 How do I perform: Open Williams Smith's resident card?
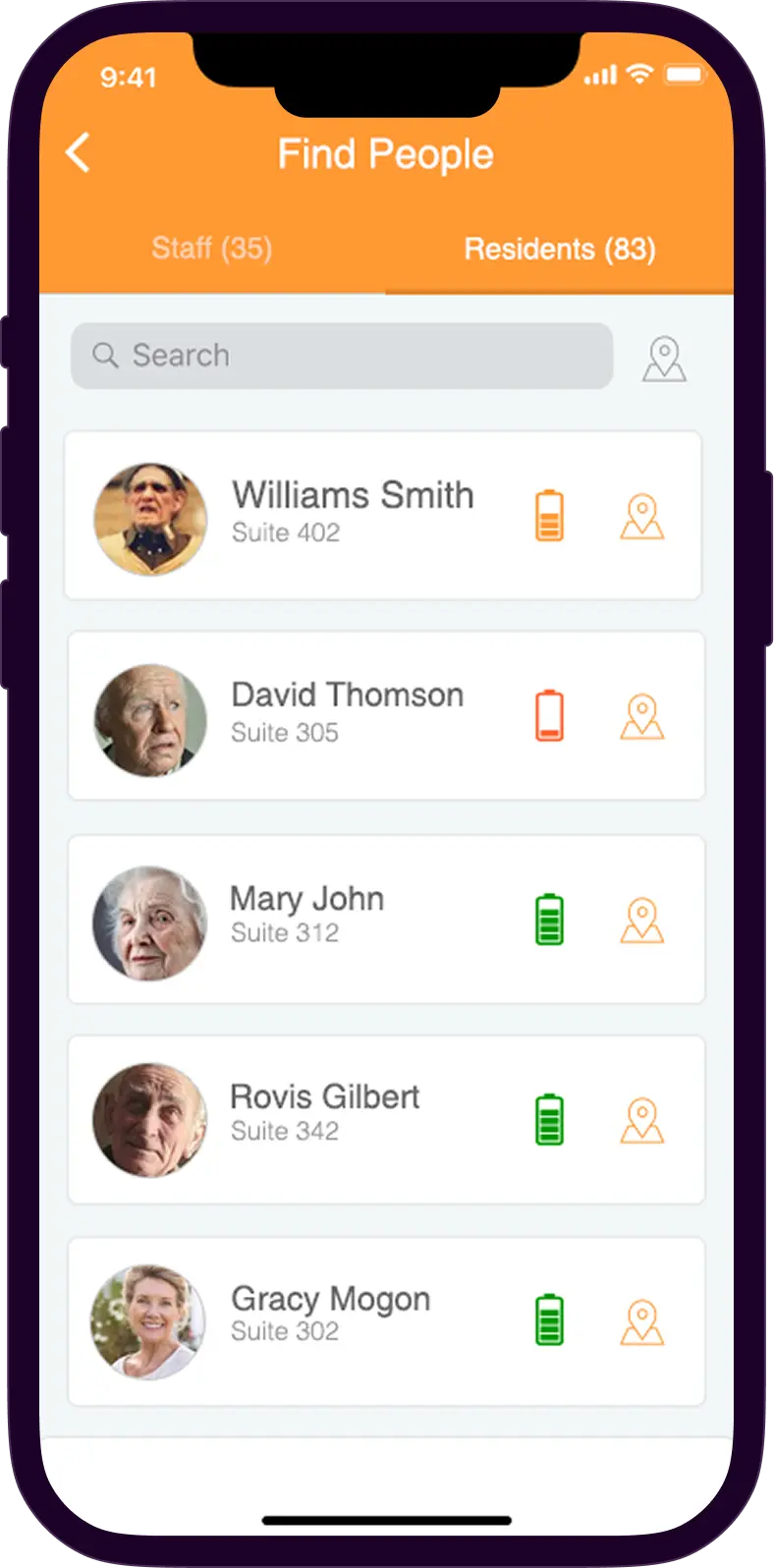[x=352, y=512]
